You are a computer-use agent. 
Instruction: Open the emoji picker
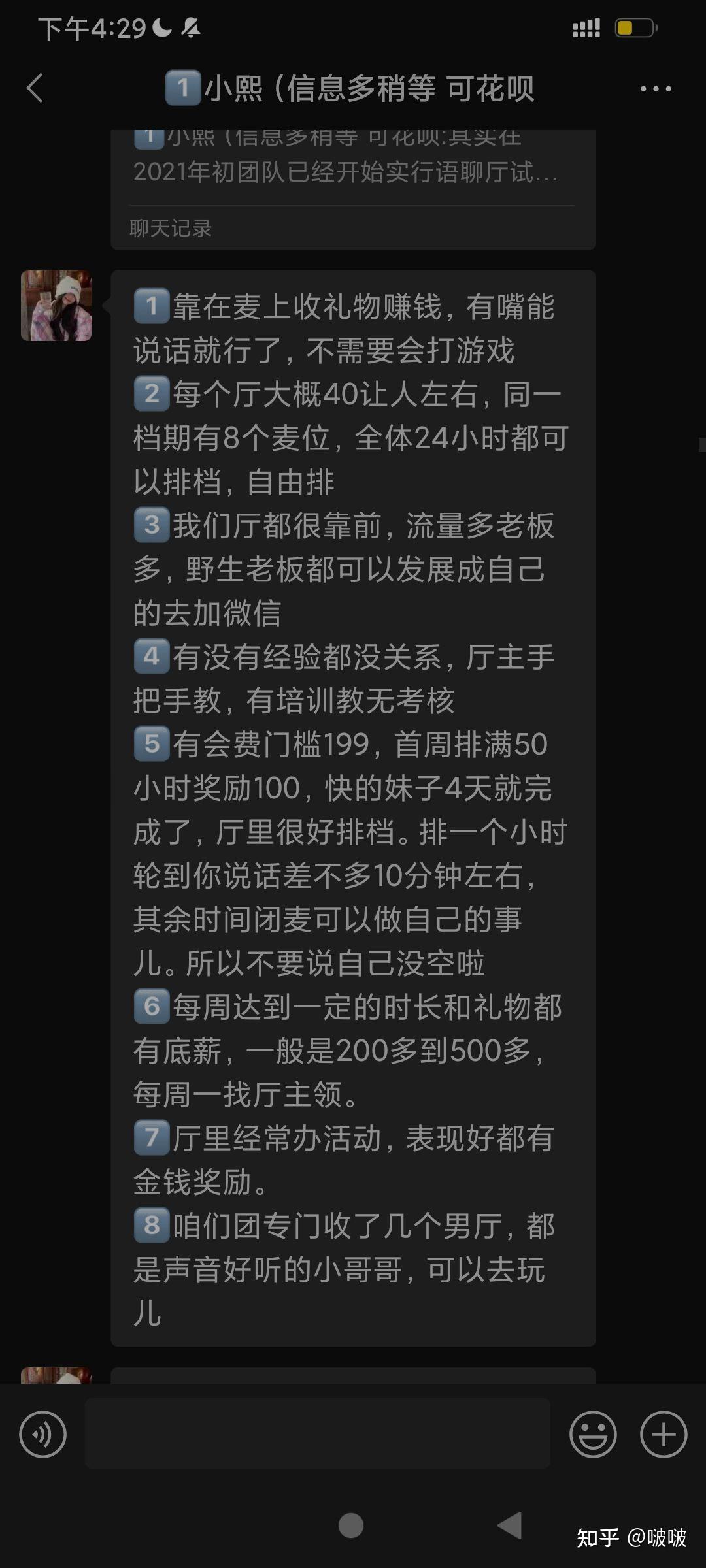pos(593,1435)
